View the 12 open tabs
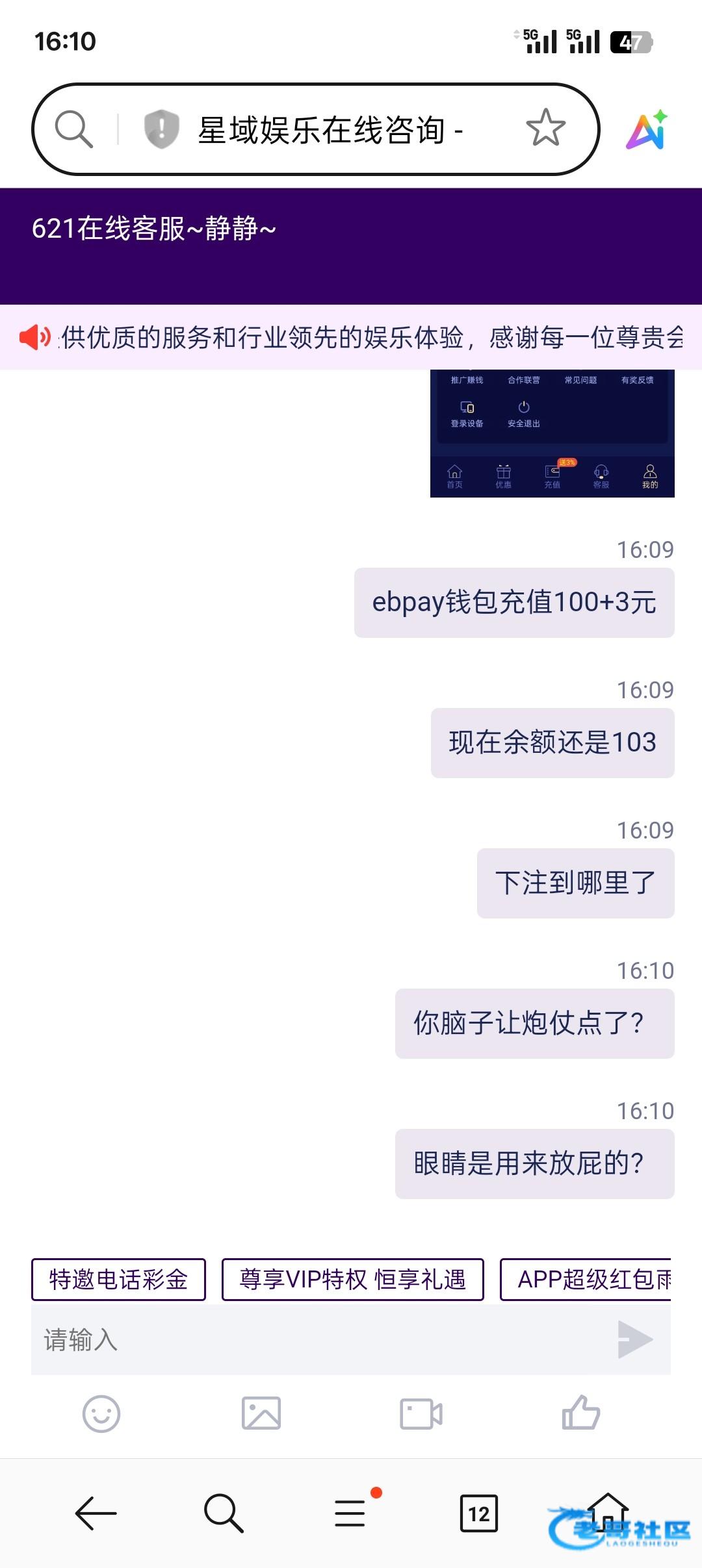This screenshot has width=702, height=1568. point(479,1513)
